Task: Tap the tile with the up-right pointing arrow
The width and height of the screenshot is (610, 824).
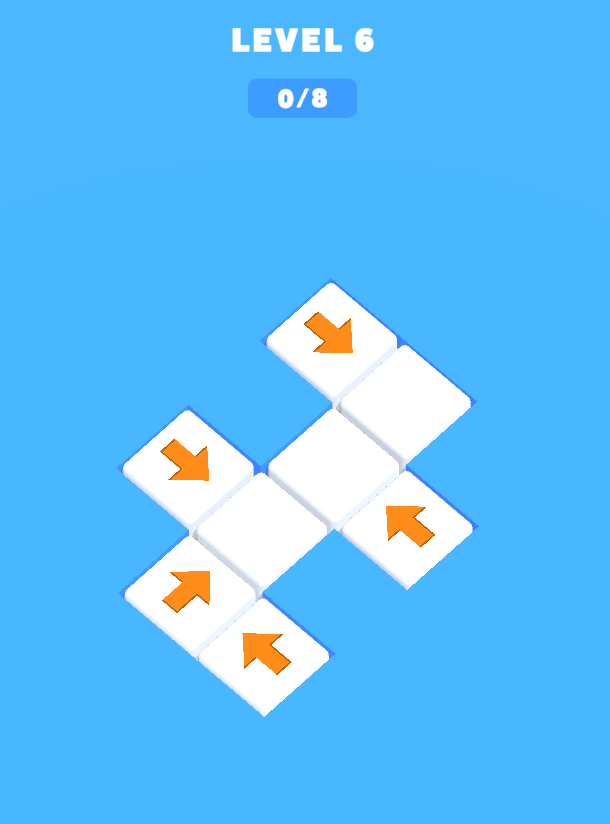Action: (188, 591)
